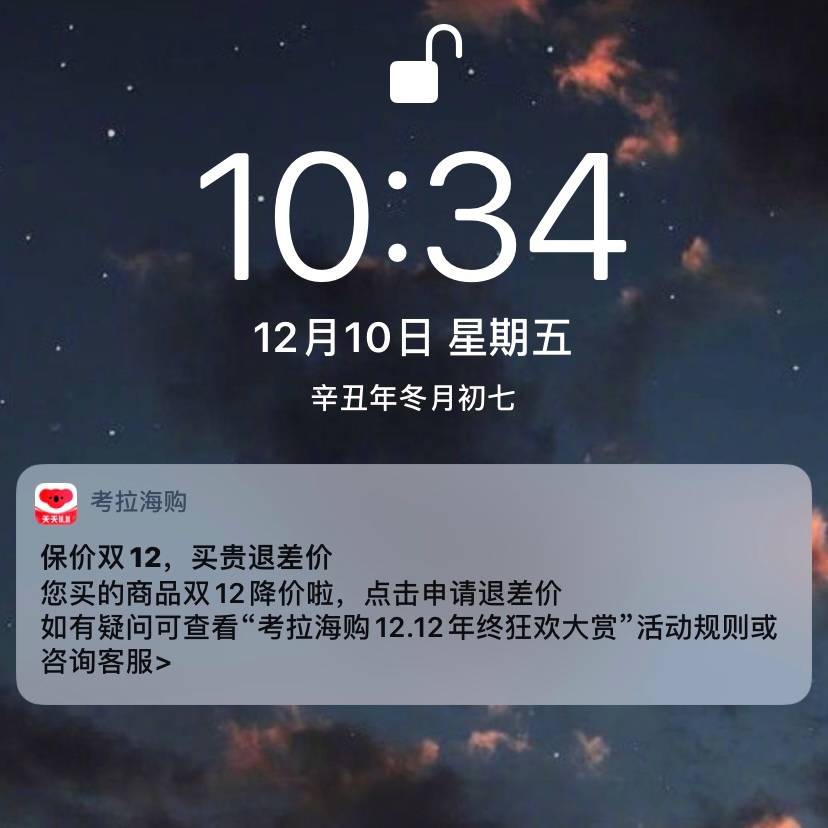Open the 考拉海购 price-protection notification
The height and width of the screenshot is (828, 828).
click(x=413, y=585)
